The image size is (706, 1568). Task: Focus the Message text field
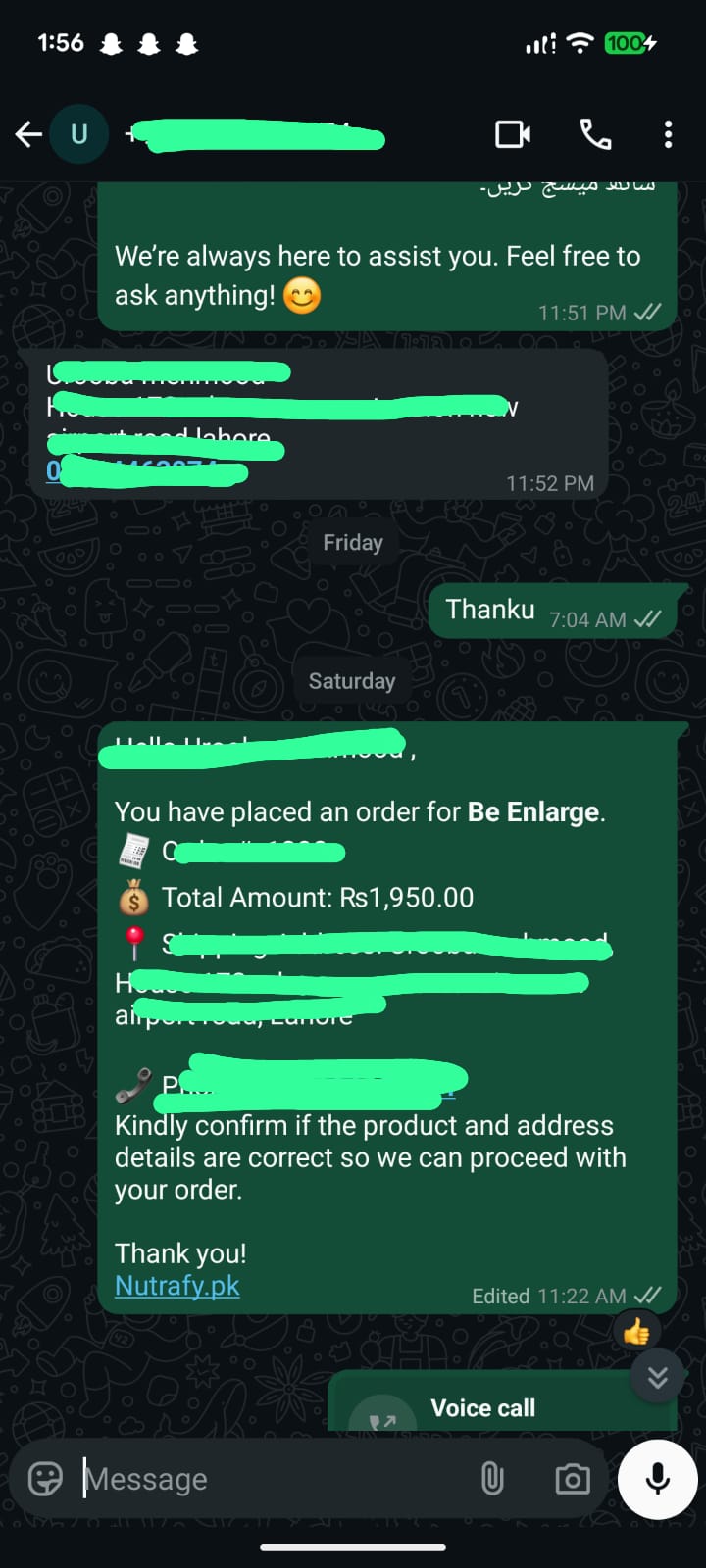coord(275,1478)
